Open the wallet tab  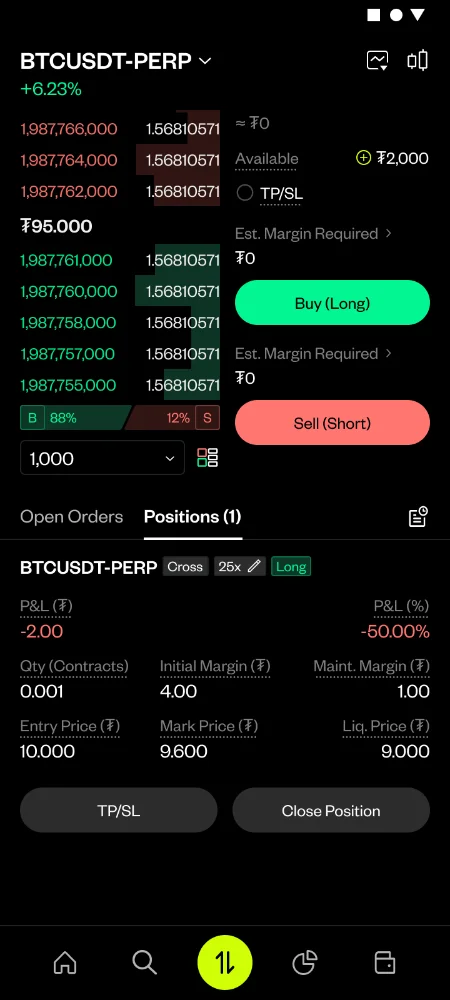click(385, 962)
